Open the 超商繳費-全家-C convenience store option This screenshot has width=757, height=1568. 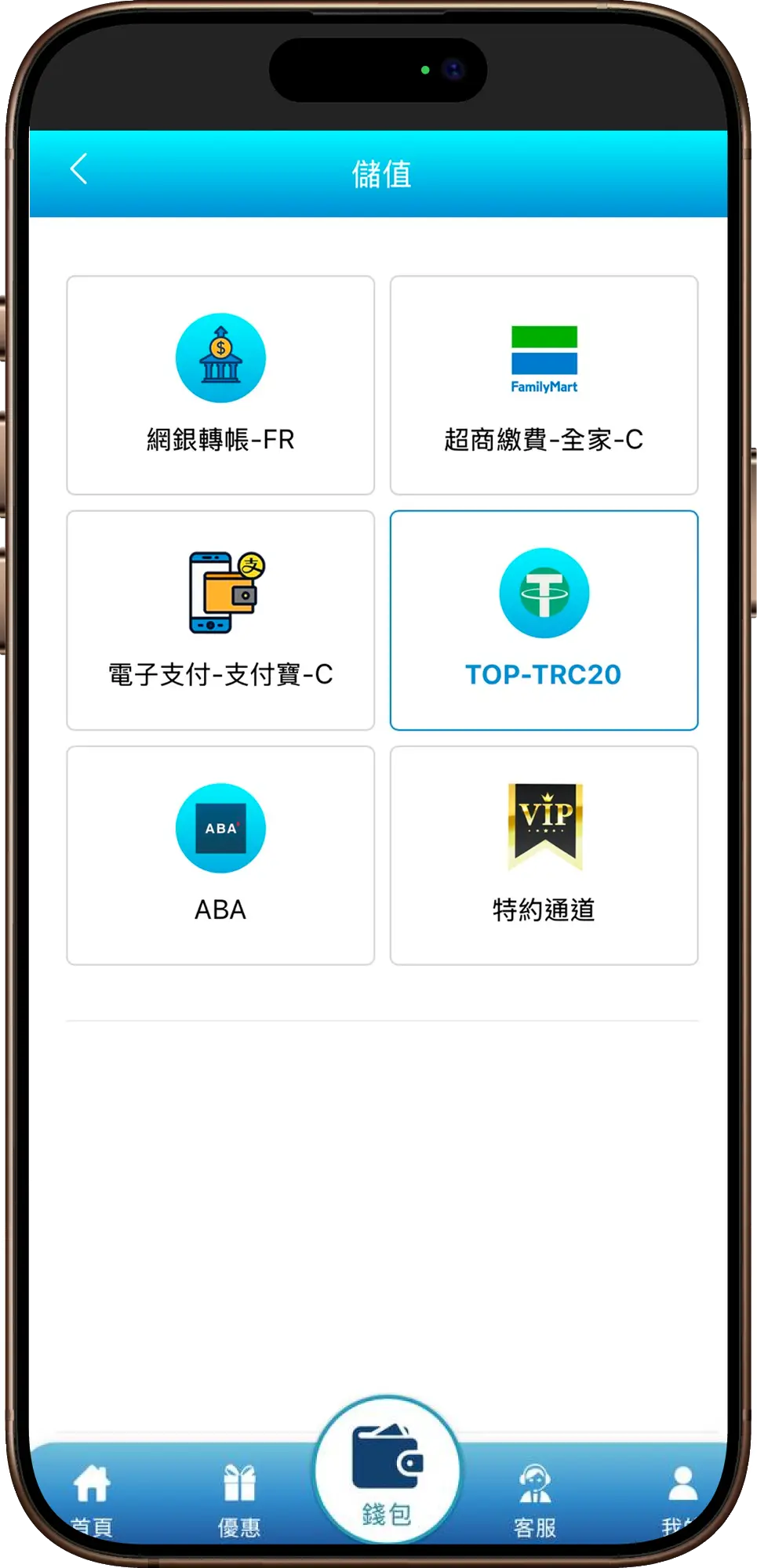(544, 383)
